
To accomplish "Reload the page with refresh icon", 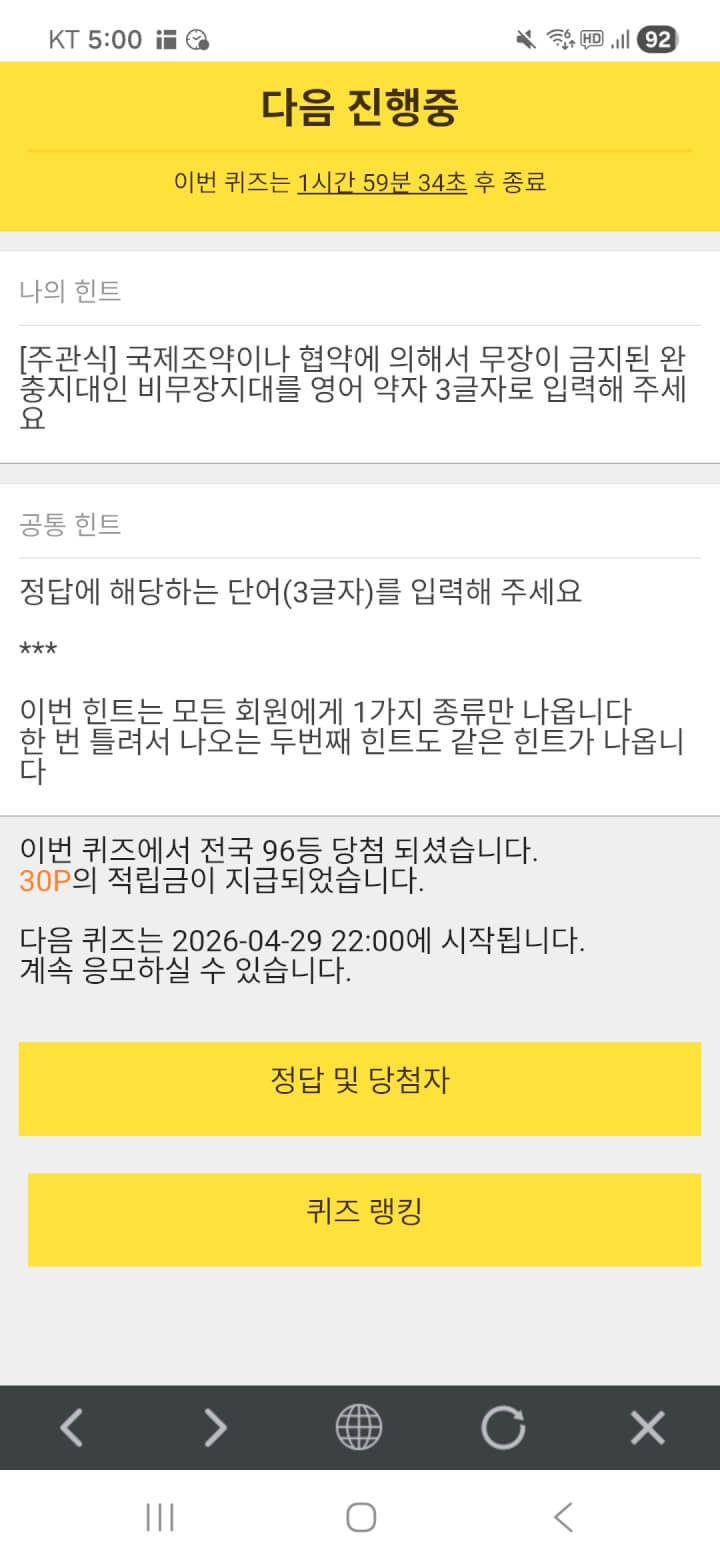I will 503,1427.
